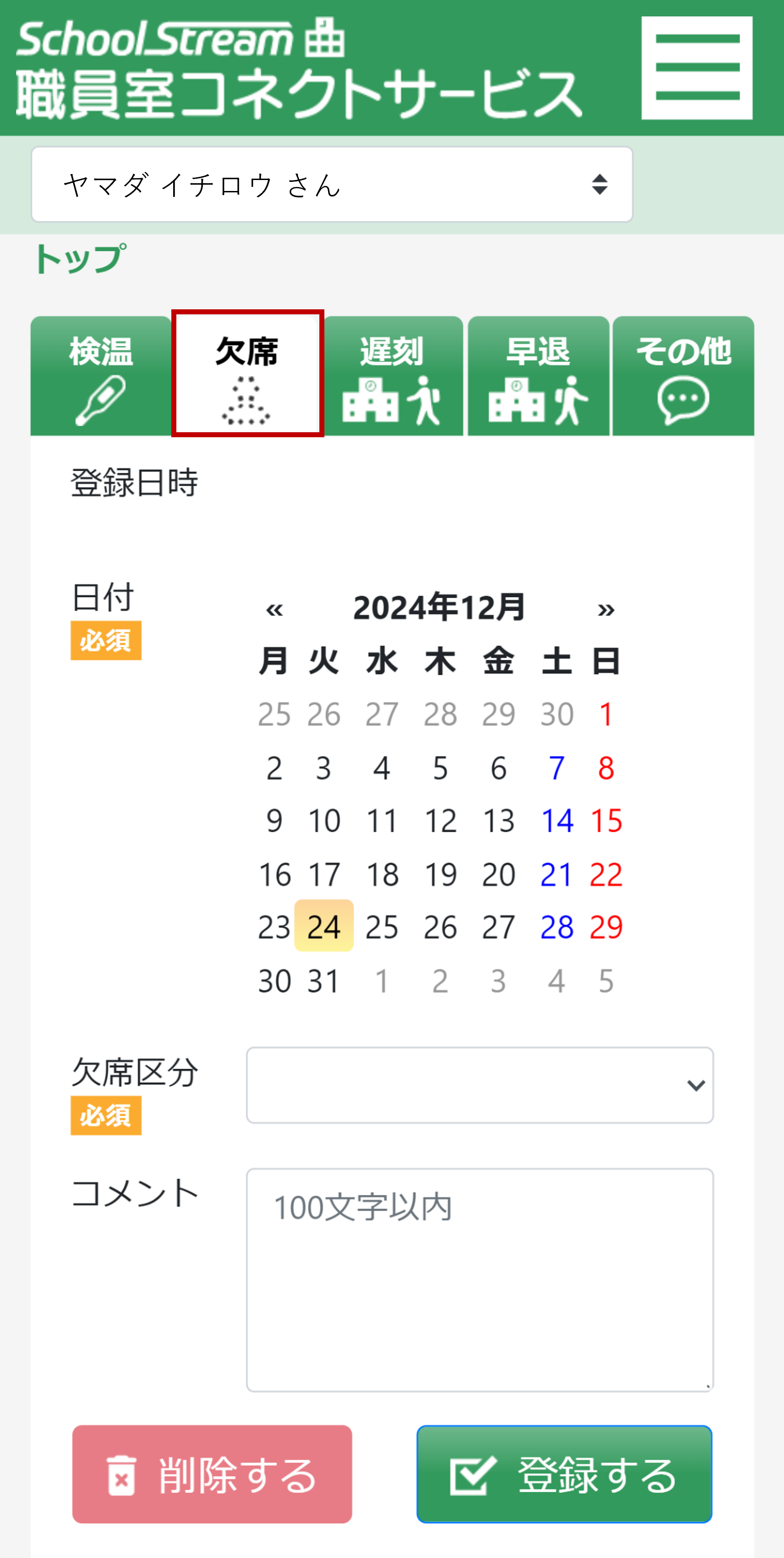Viewport: 784px width, 1558px height.
Task: Click the speech bubble icon on その他 tab
Action: tap(683, 399)
